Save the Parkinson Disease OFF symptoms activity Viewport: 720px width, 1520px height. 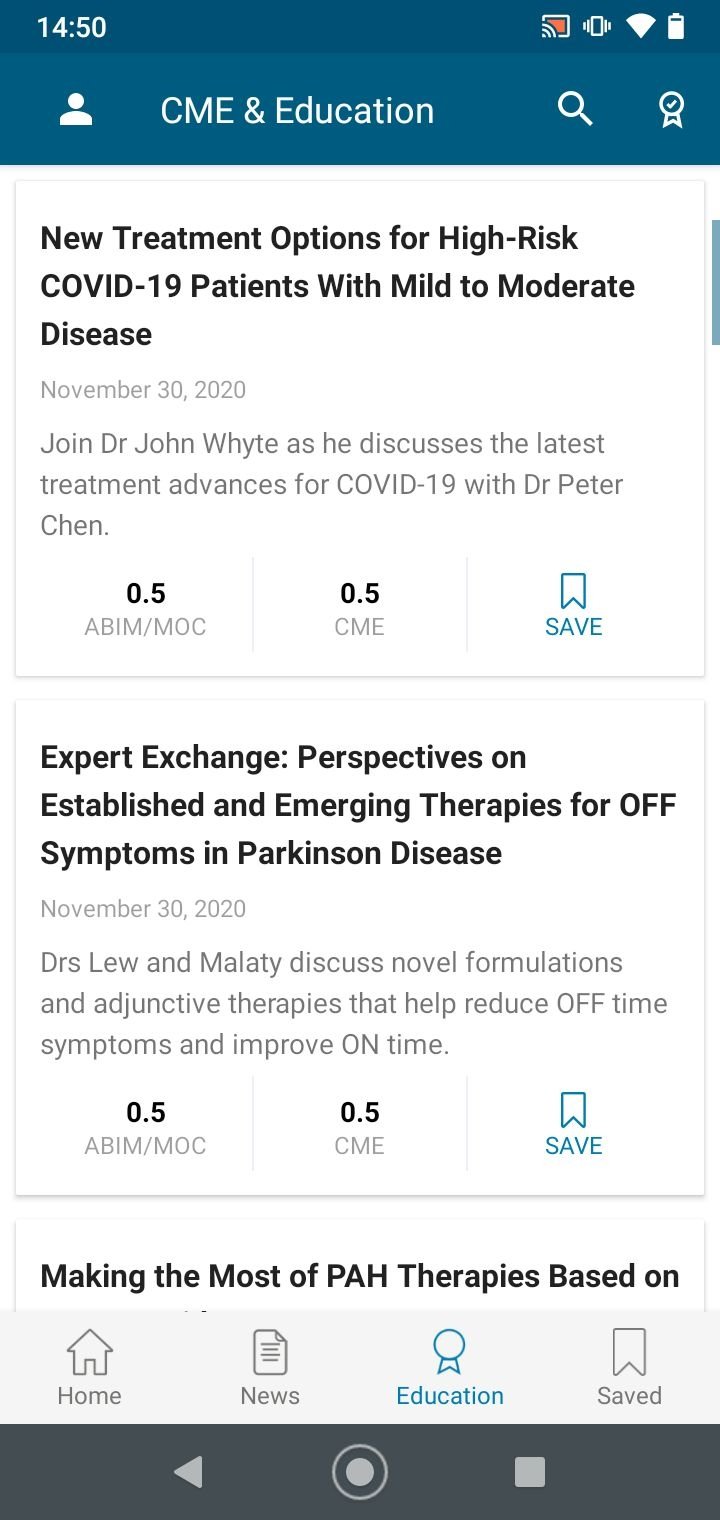(x=573, y=1125)
